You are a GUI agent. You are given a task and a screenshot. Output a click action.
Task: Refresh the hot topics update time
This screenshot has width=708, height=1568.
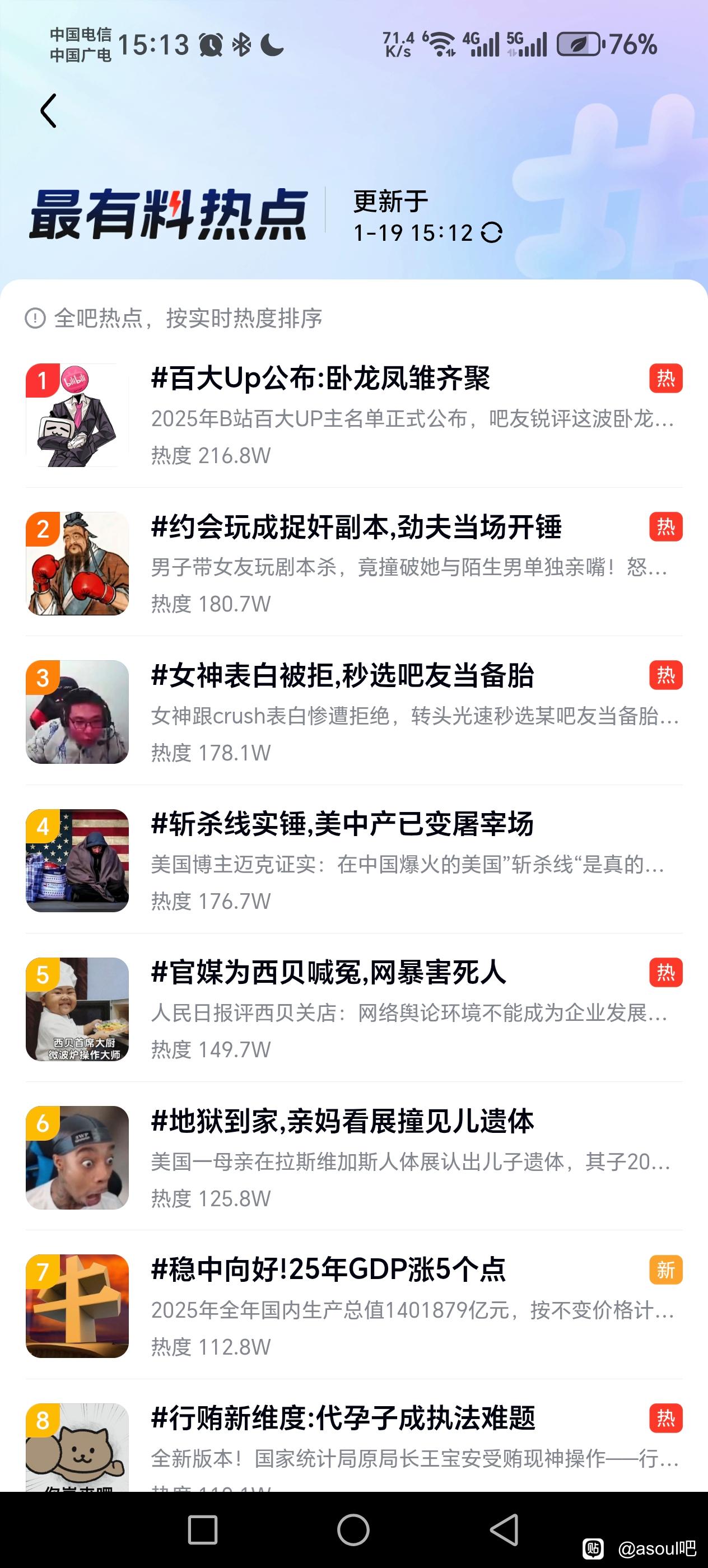tap(491, 232)
